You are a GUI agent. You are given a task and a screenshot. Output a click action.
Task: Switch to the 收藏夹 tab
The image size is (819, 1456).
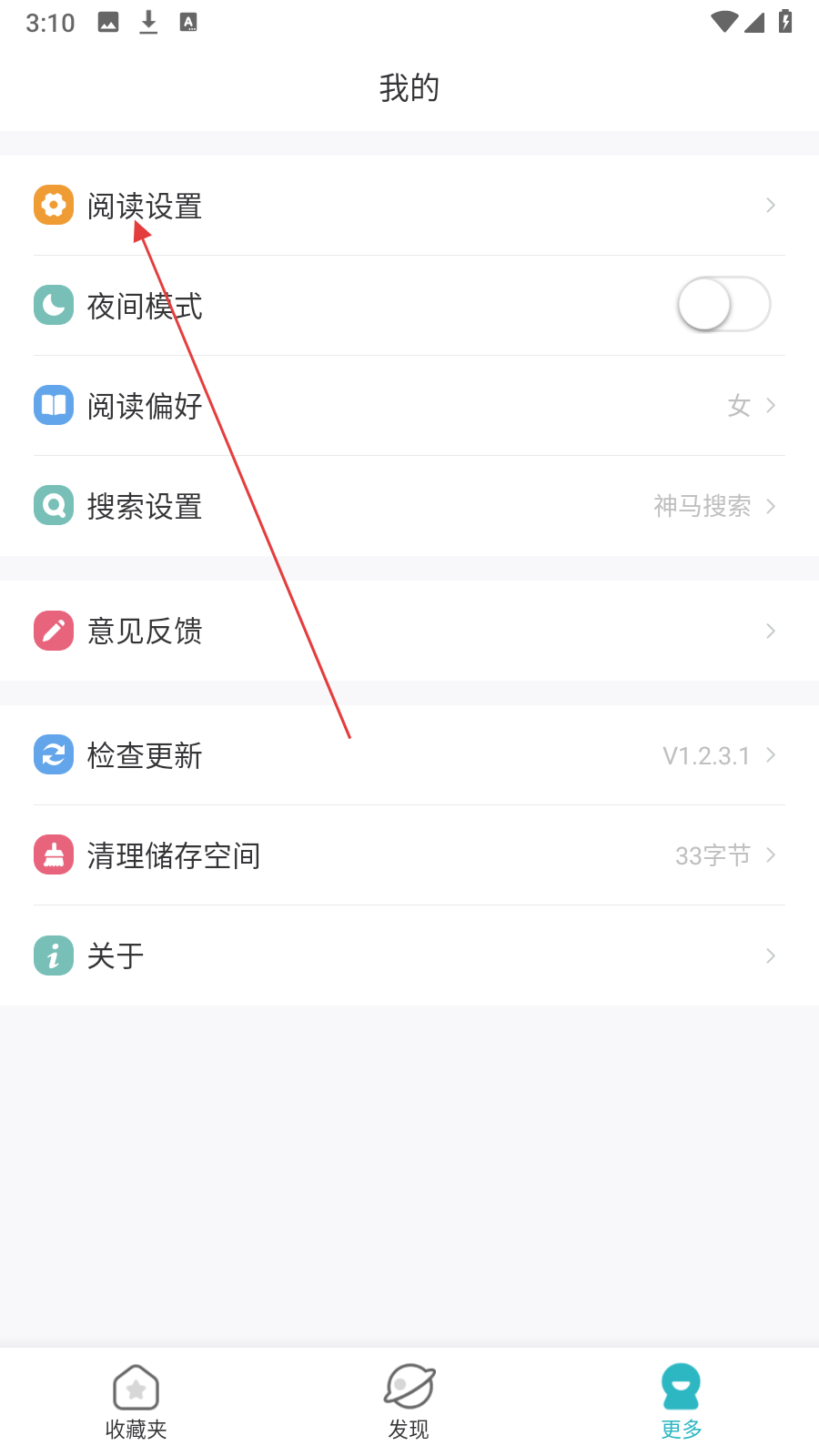coord(136,1401)
